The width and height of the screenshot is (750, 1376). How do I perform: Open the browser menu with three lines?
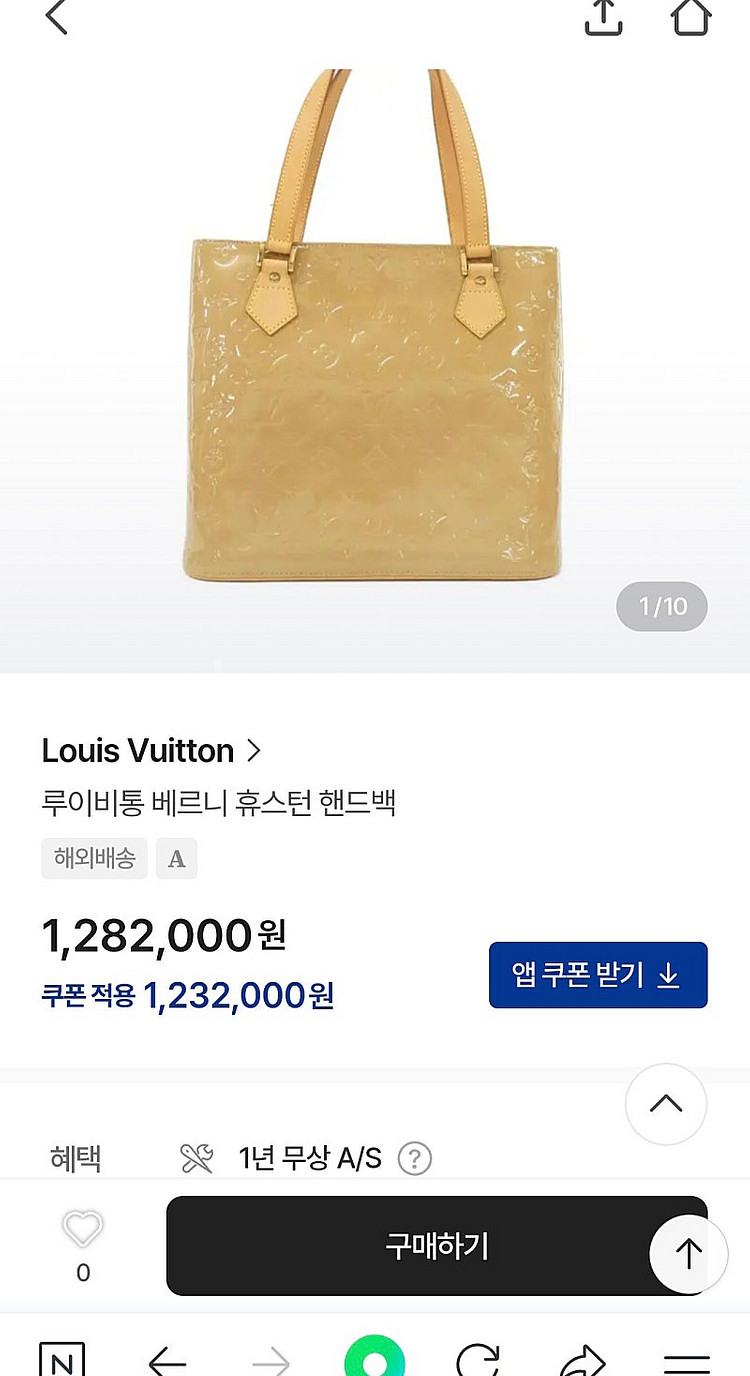687,1362
